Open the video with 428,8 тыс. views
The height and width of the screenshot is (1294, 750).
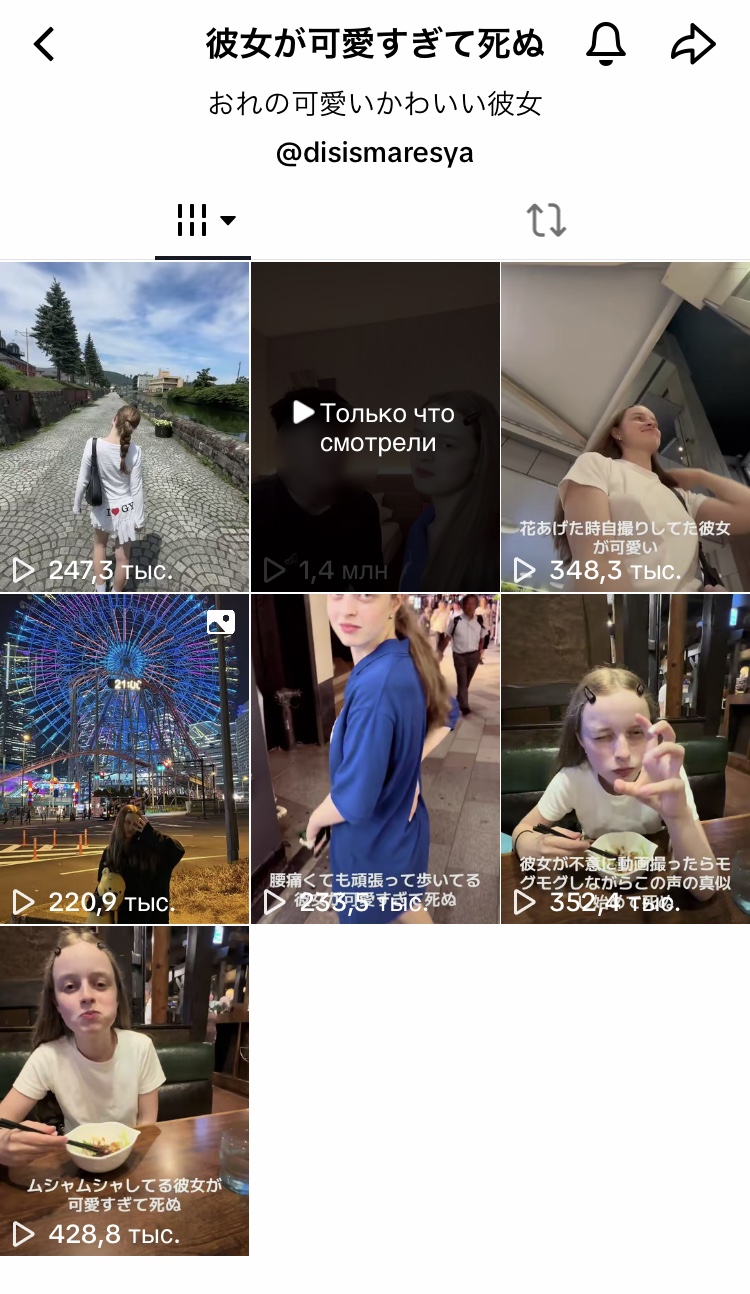(124, 1090)
